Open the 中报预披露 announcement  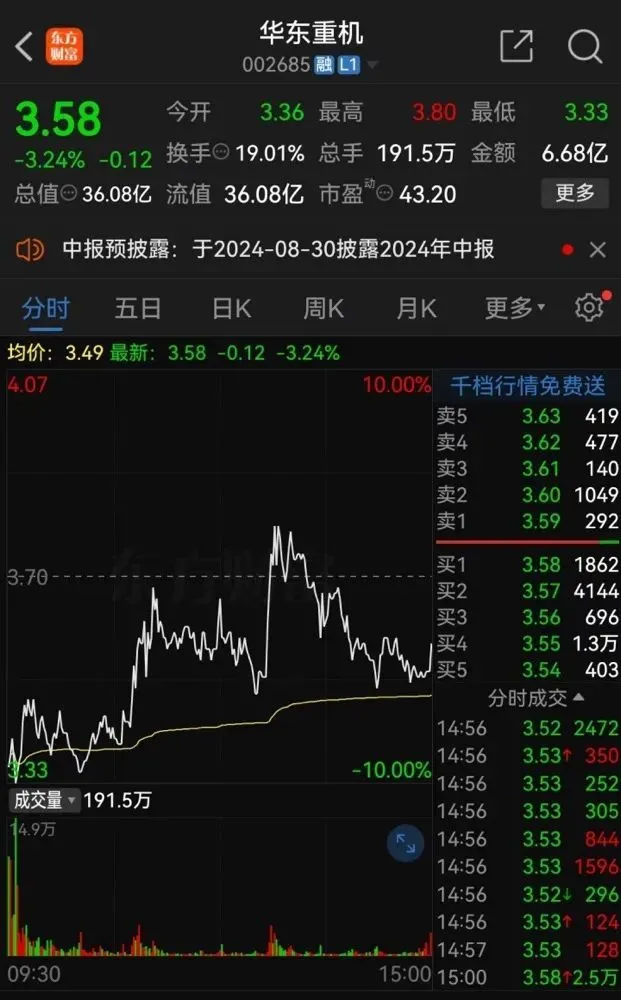(x=278, y=249)
